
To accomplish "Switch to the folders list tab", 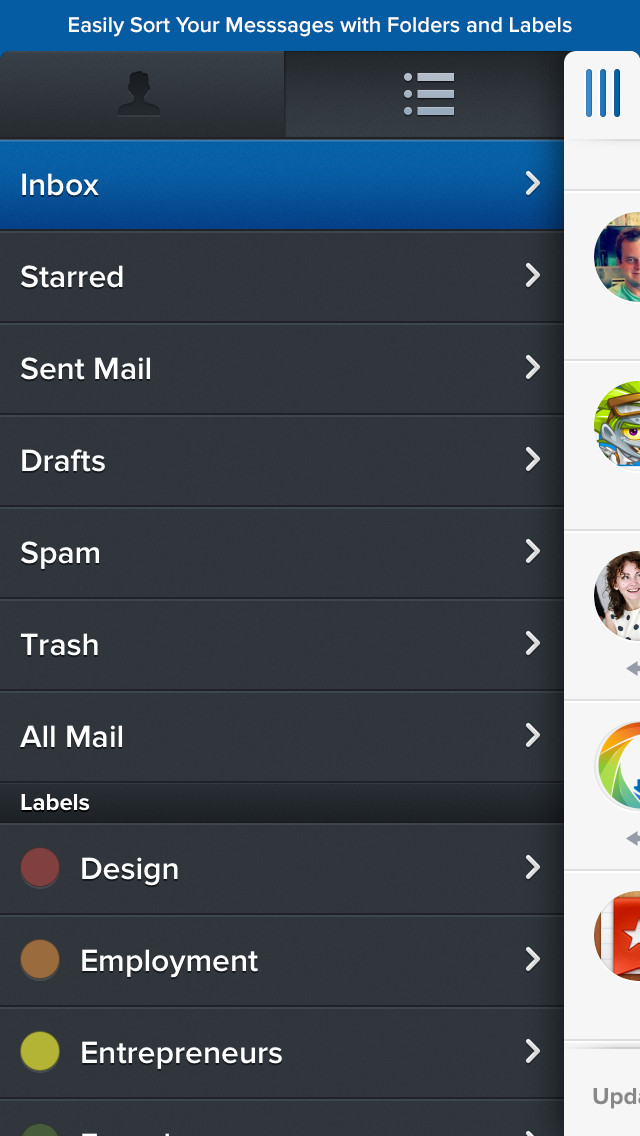I will tap(425, 94).
